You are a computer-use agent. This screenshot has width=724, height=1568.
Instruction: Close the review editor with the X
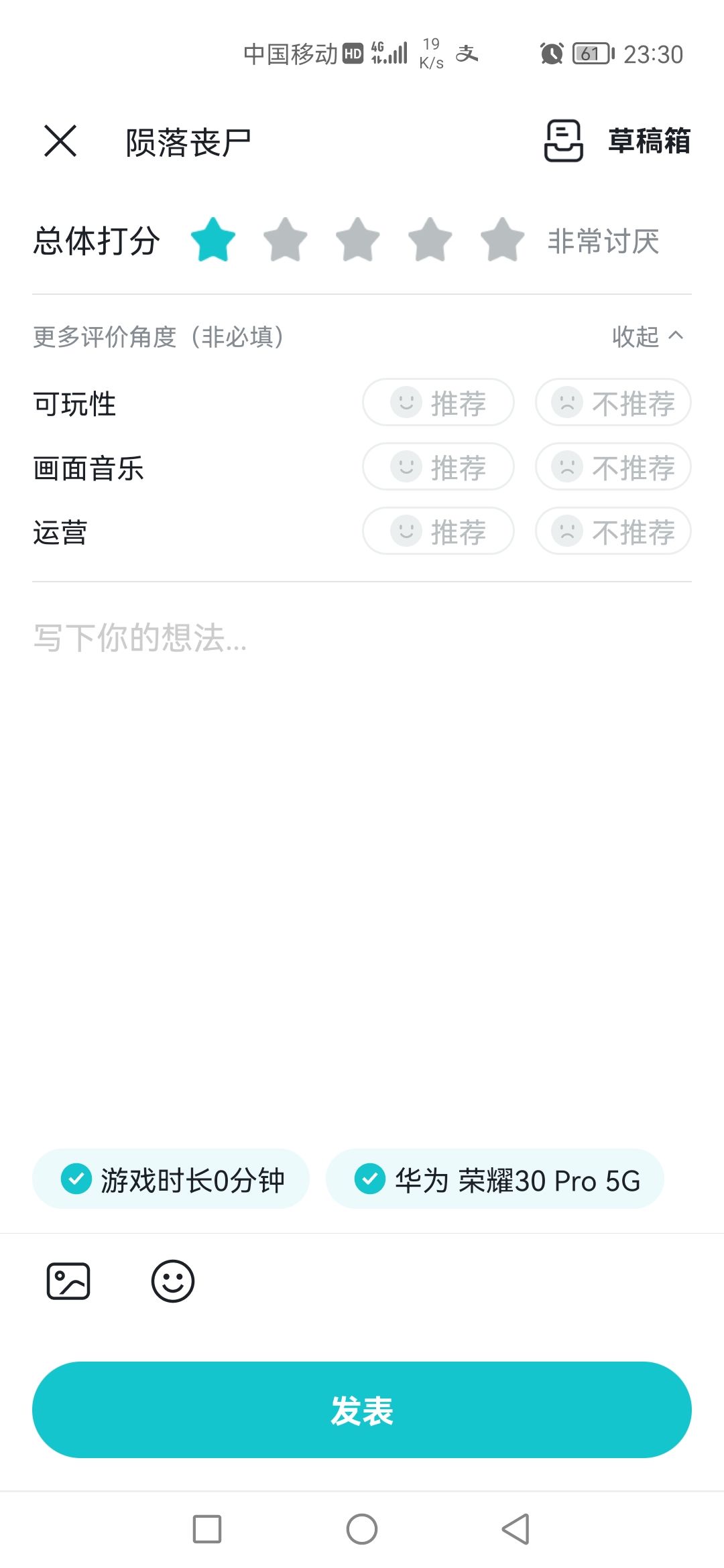pyautogui.click(x=60, y=141)
